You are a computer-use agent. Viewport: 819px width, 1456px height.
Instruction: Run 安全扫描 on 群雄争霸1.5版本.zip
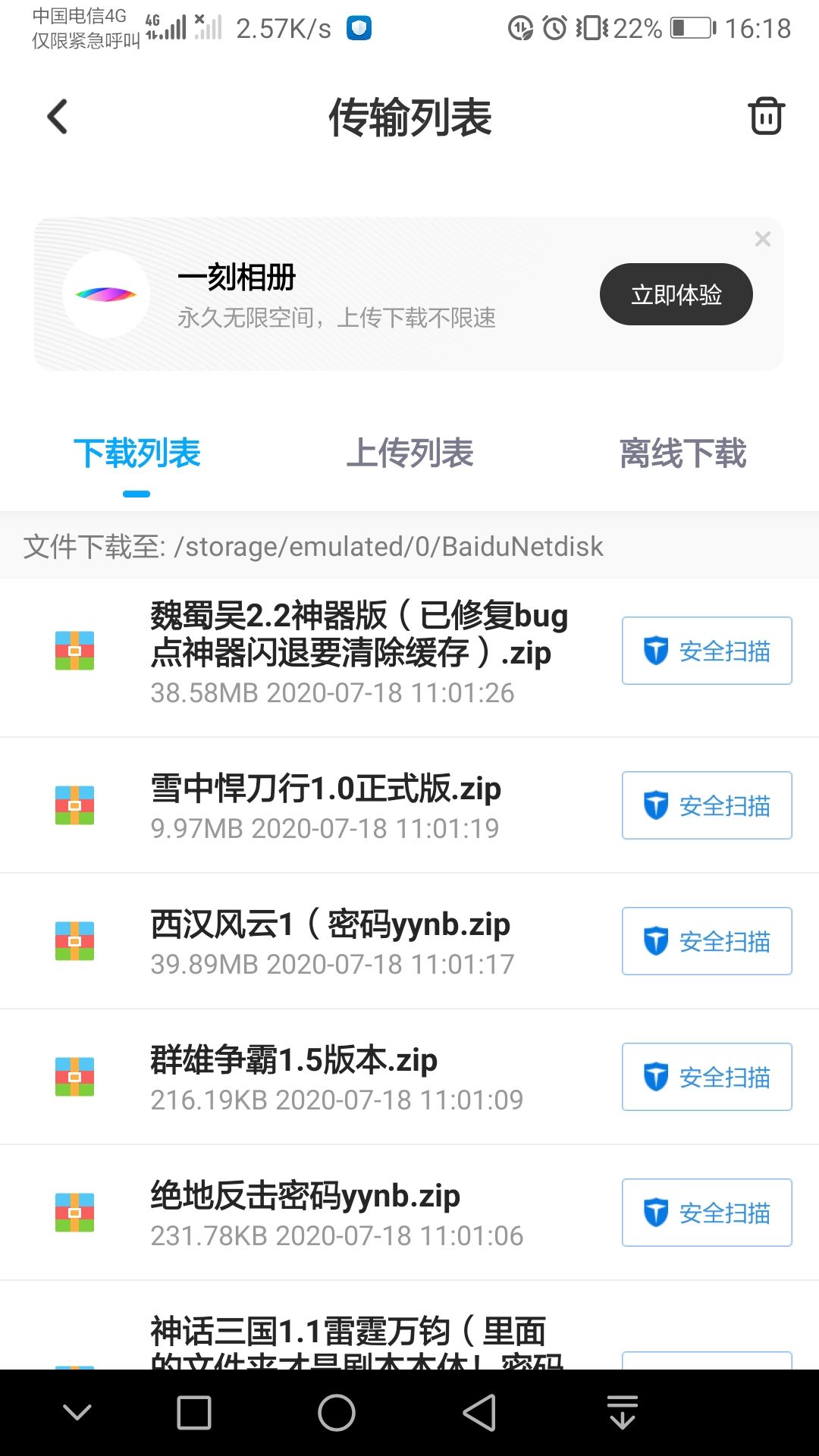tap(707, 1077)
